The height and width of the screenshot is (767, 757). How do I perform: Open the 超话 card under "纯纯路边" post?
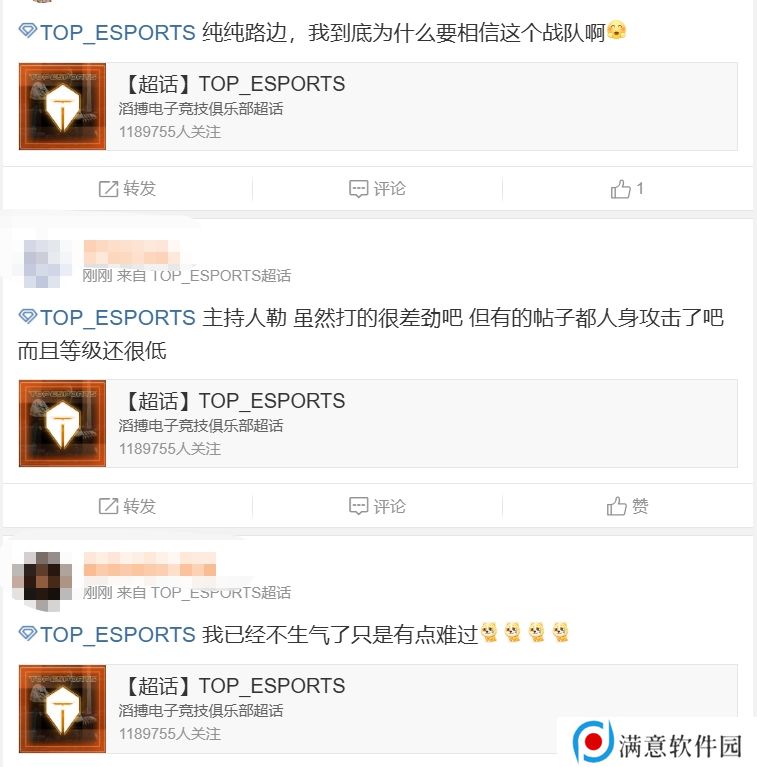click(x=377, y=107)
